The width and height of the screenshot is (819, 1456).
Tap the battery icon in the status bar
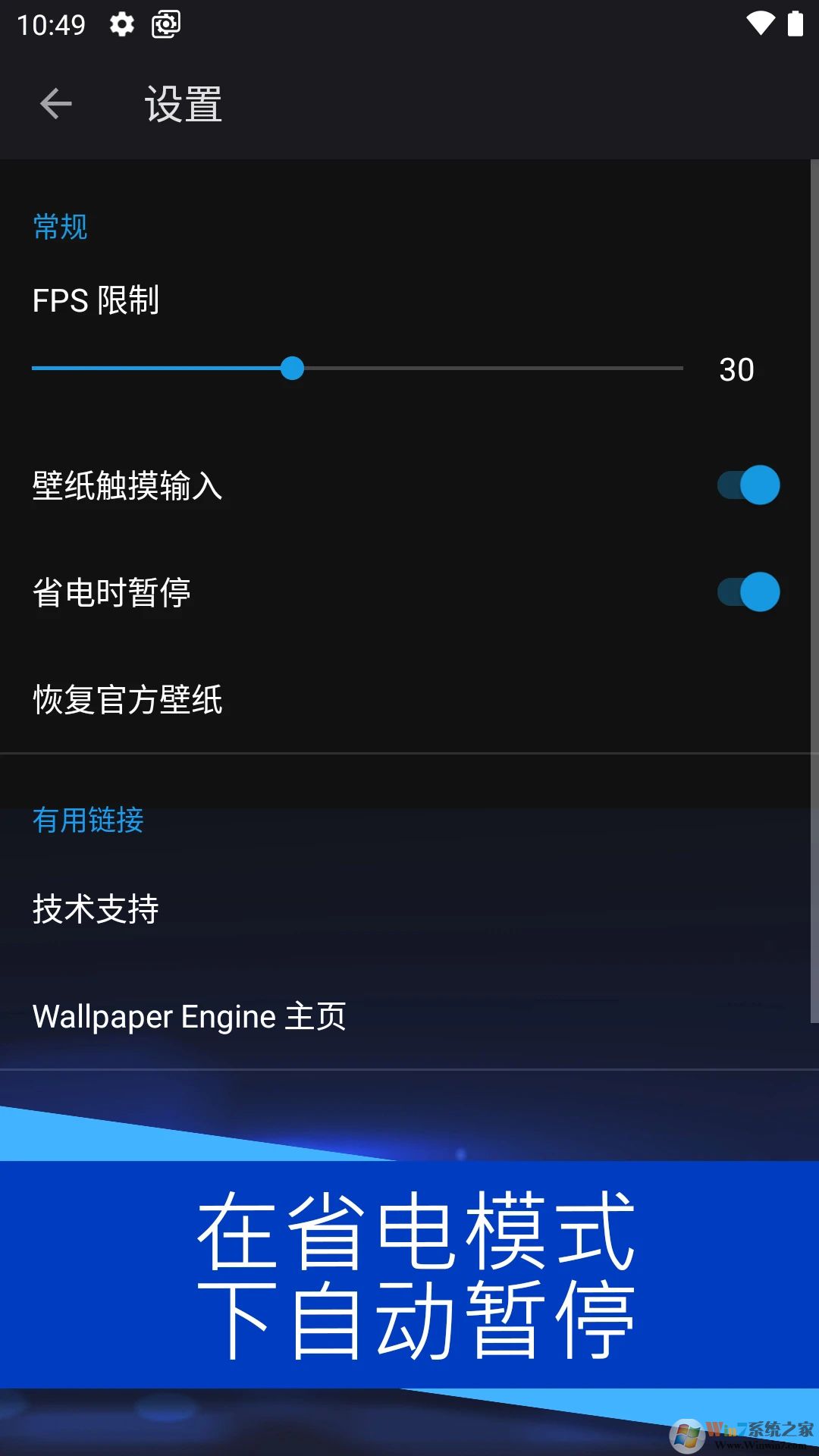[x=795, y=23]
